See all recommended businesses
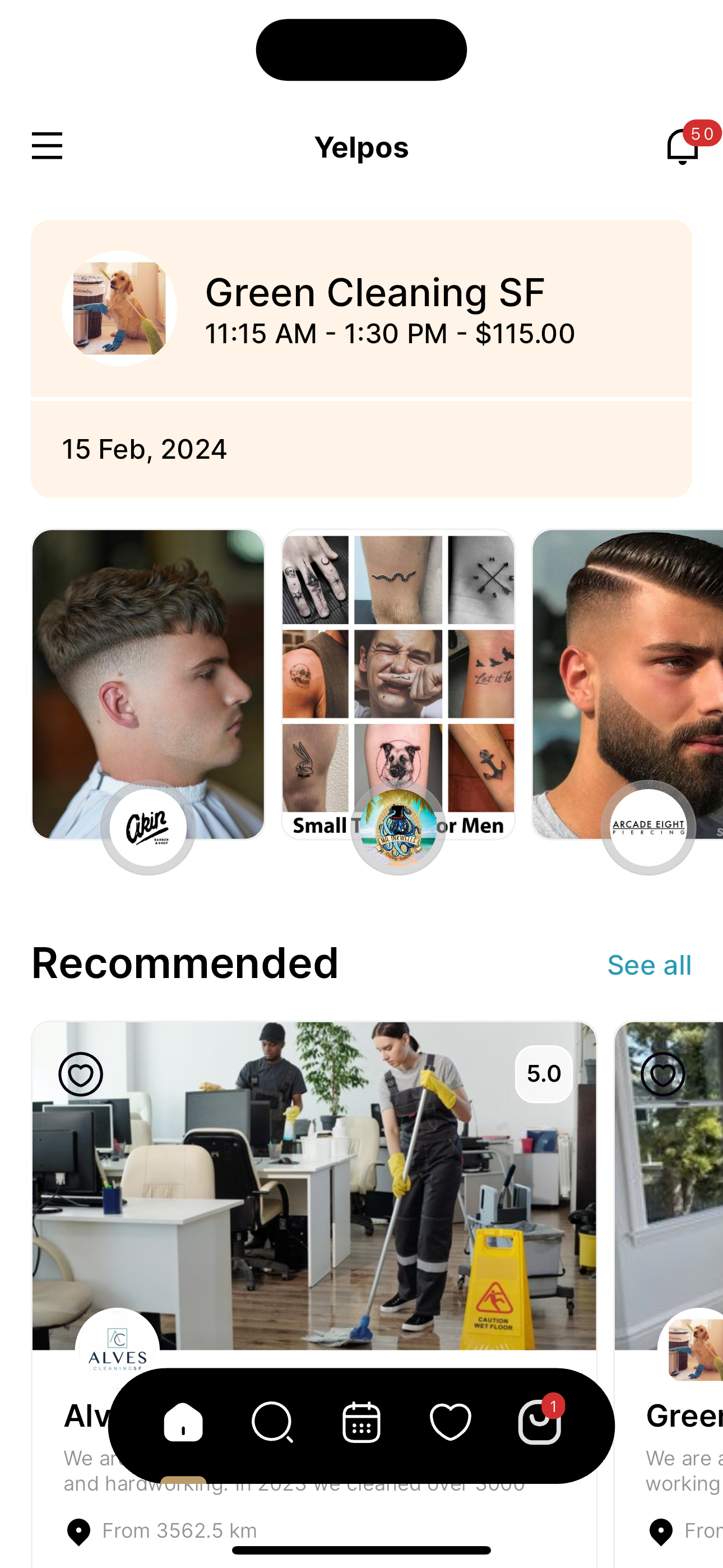The height and width of the screenshot is (1568, 723). pos(649,965)
